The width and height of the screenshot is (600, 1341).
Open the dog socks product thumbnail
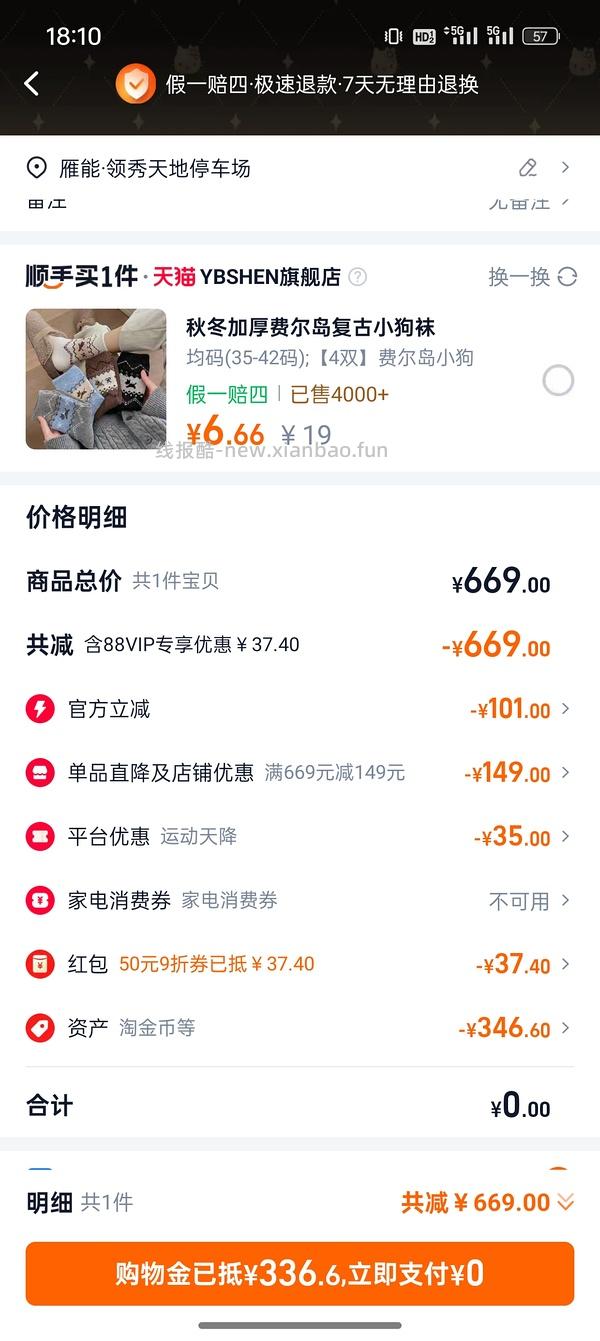96,378
